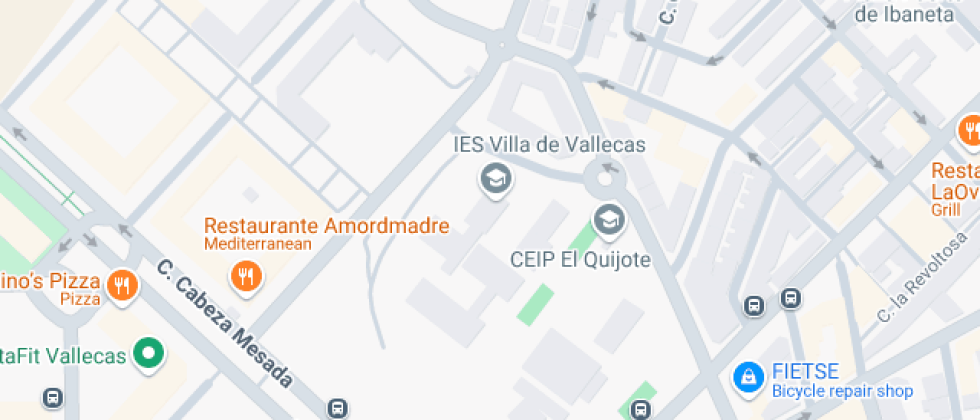This screenshot has height=420, width=980.
Task: Open the Grill restaurant marker
Action: click(x=968, y=130)
